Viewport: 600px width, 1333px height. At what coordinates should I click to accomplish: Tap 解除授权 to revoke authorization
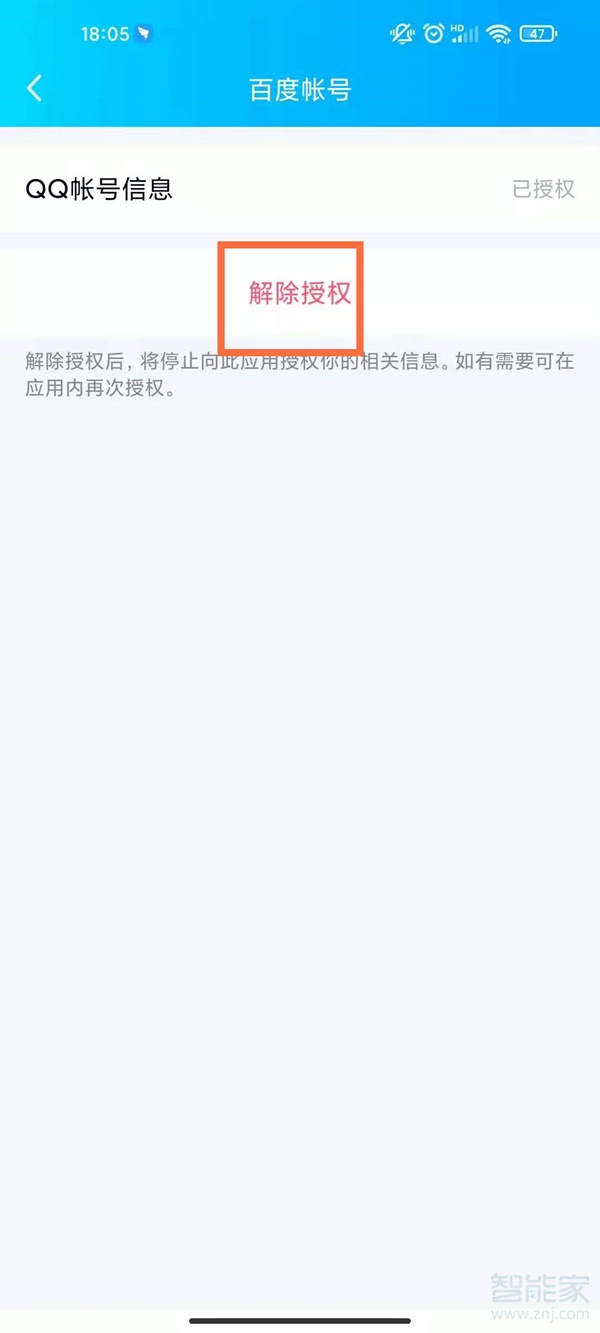click(x=300, y=293)
